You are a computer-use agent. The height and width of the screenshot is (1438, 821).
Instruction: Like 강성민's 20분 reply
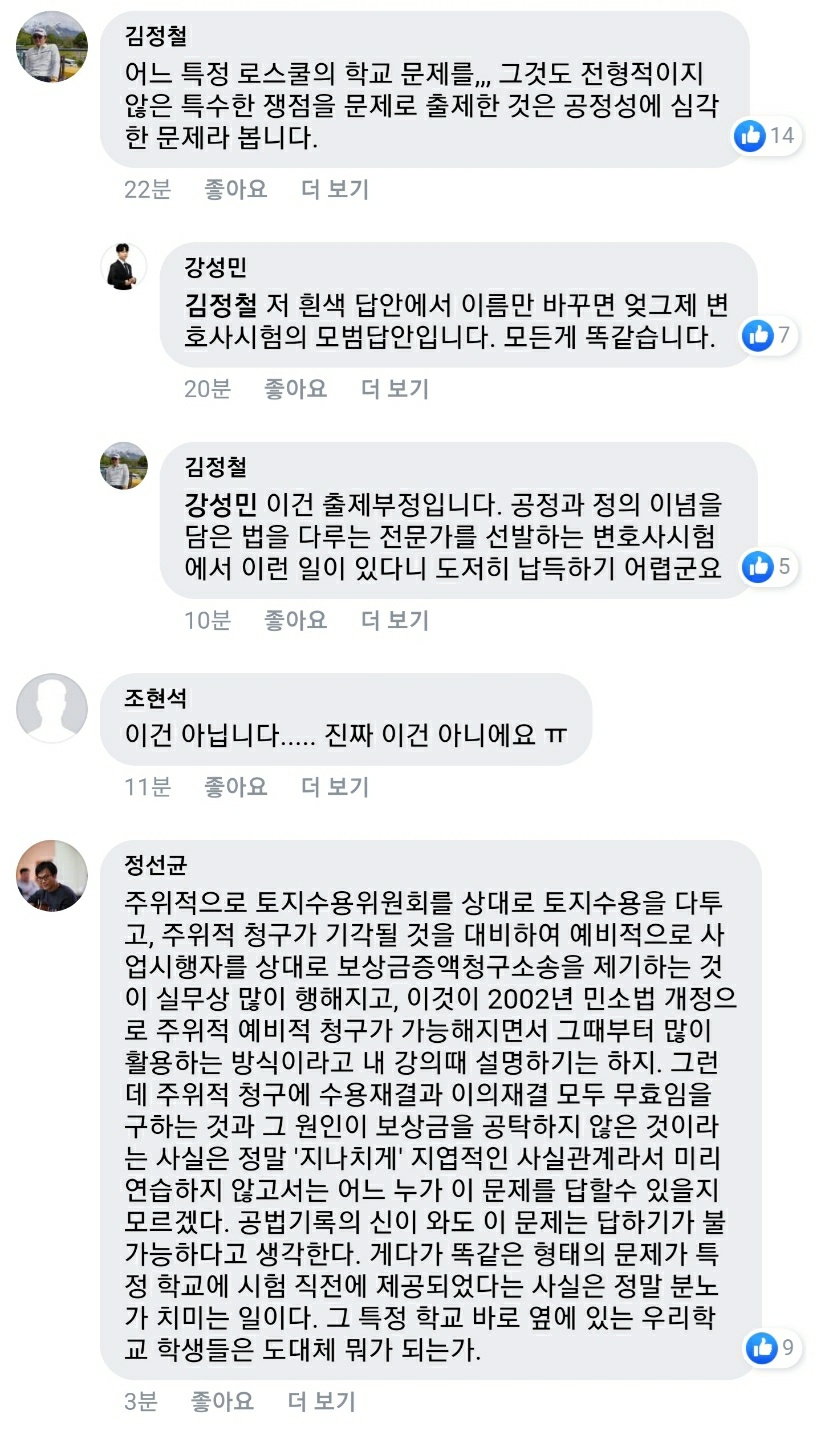pos(295,389)
